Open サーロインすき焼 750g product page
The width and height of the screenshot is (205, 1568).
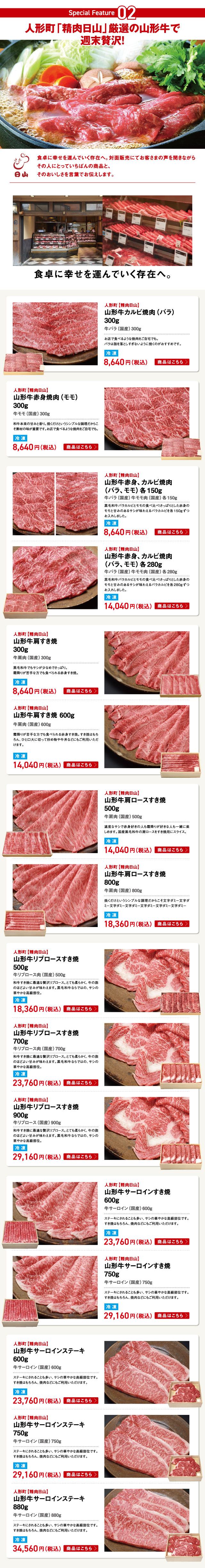point(173,1315)
